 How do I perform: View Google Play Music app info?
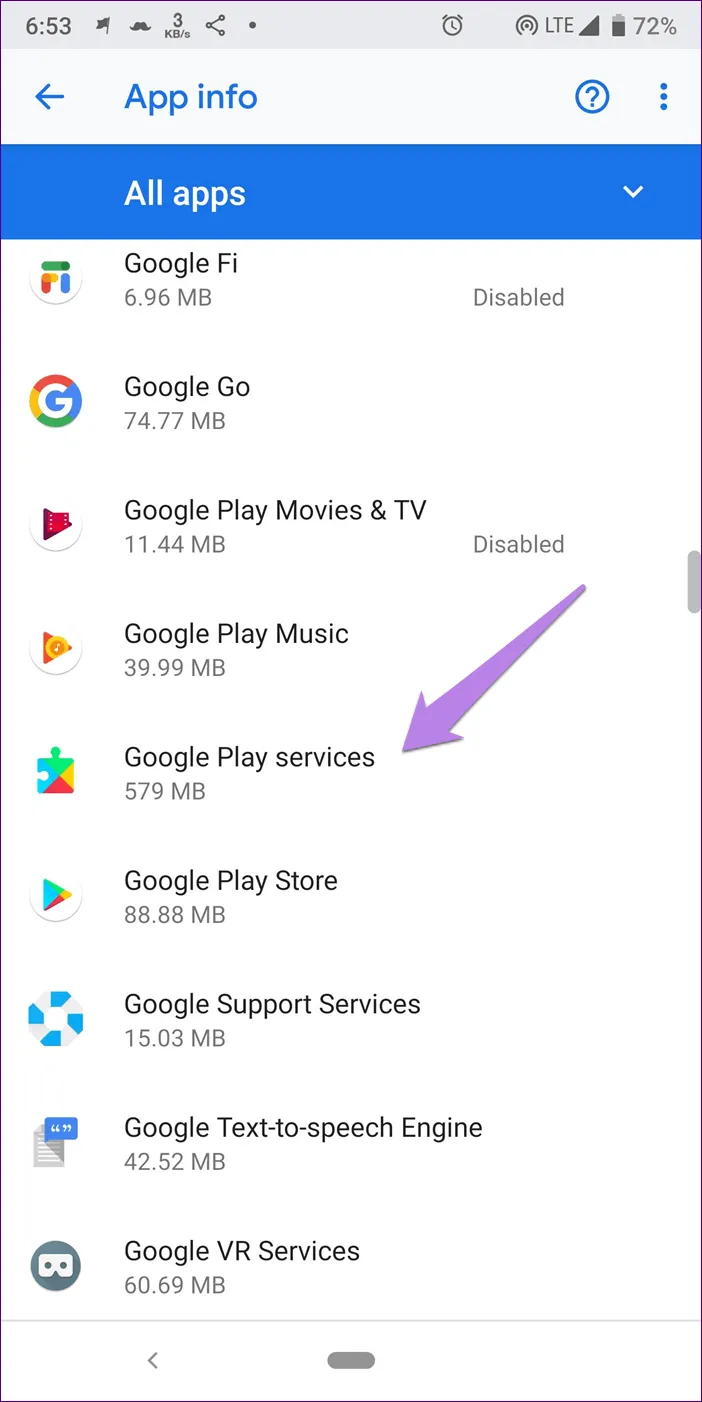click(236, 649)
